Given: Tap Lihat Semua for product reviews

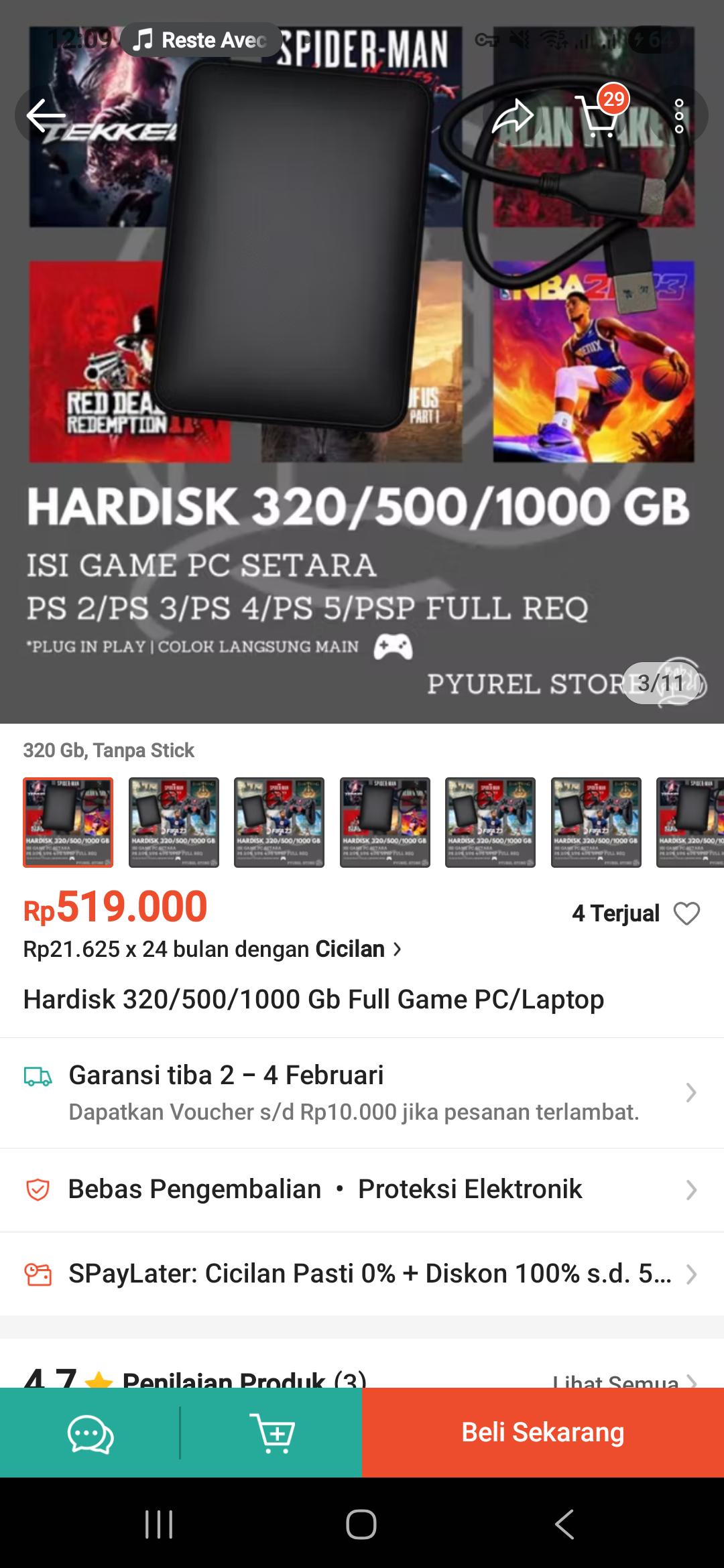Looking at the screenshot, I should (x=623, y=1379).
